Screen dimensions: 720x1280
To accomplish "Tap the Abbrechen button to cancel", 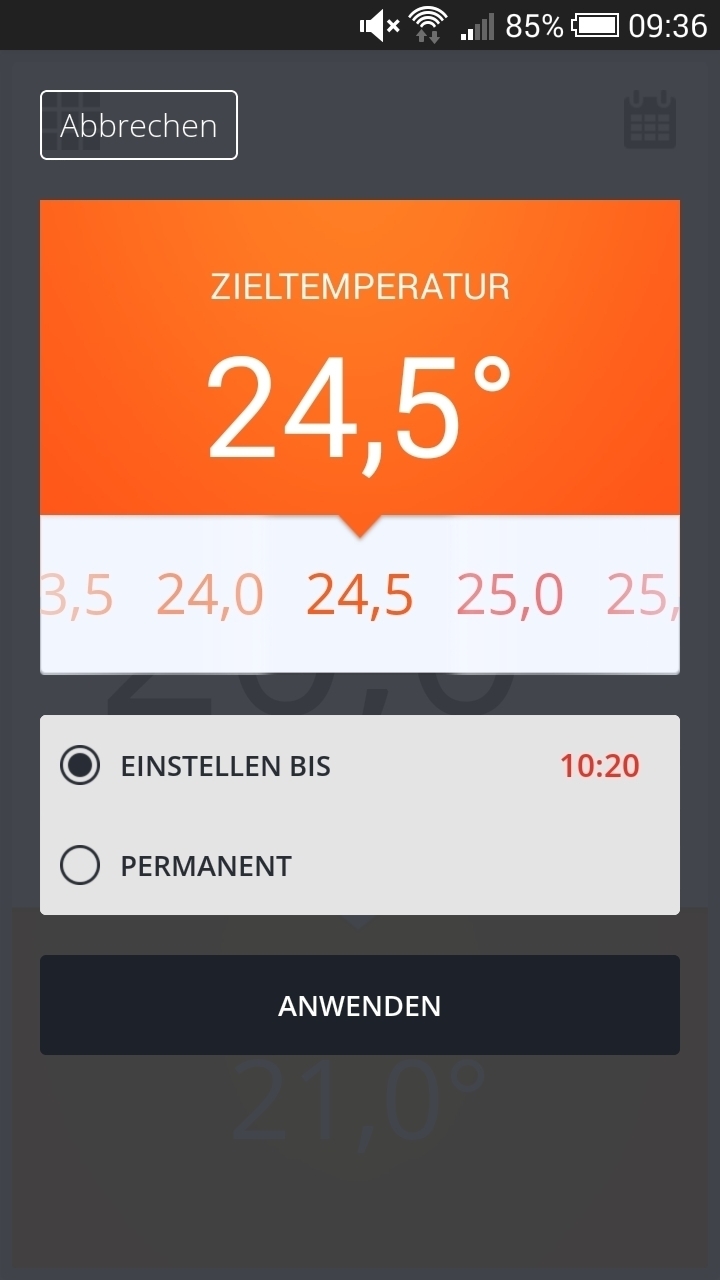I will click(139, 125).
